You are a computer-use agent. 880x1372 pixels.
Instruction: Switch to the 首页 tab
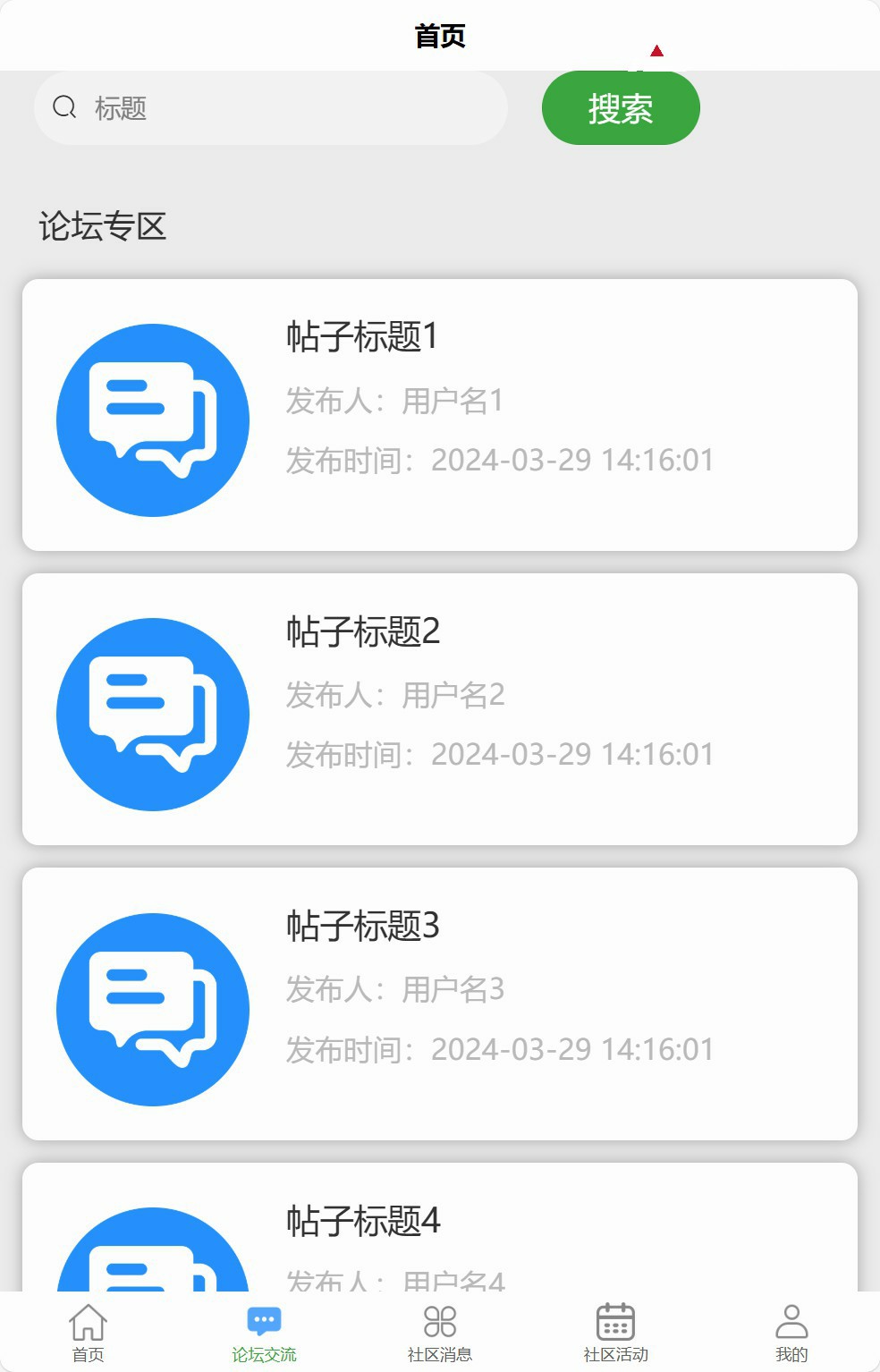click(x=88, y=1332)
